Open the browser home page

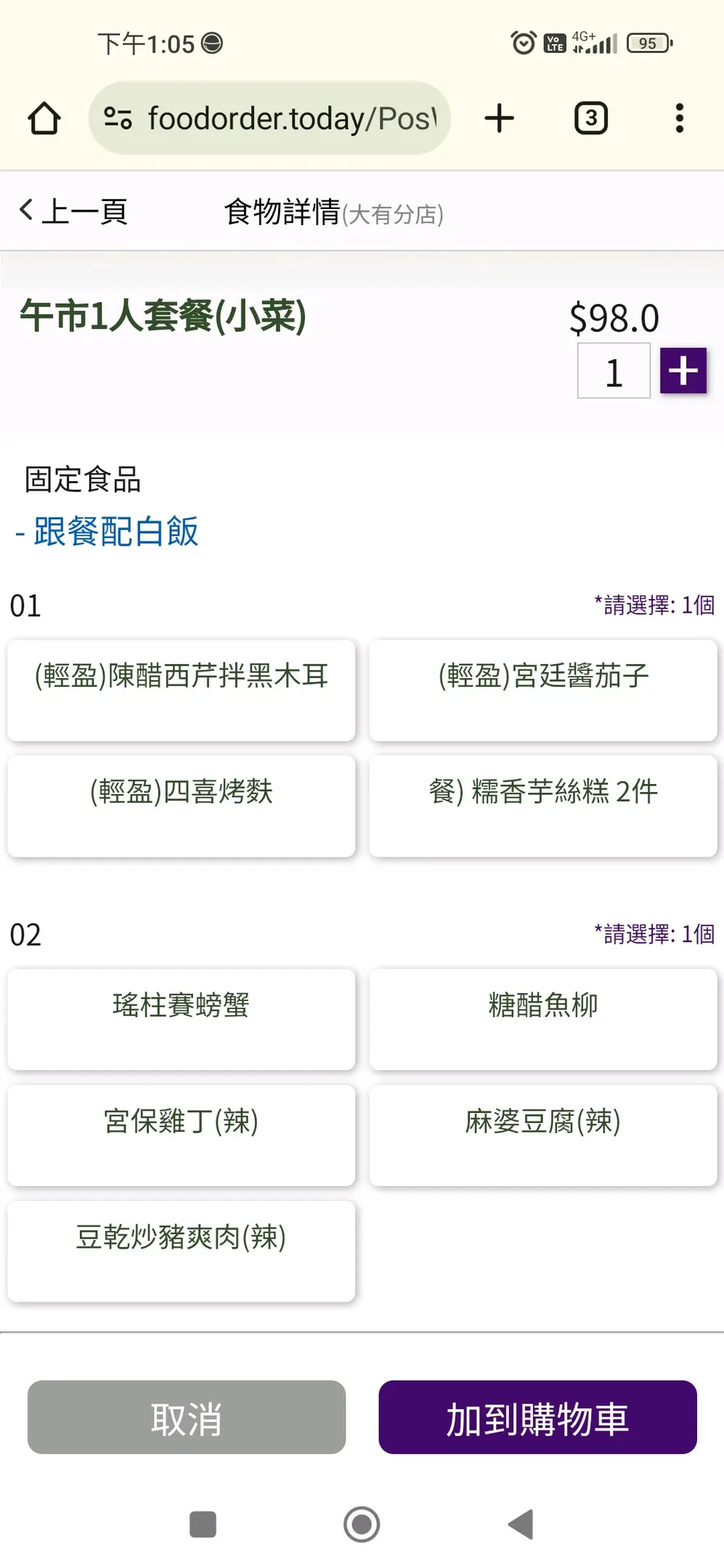[x=44, y=118]
